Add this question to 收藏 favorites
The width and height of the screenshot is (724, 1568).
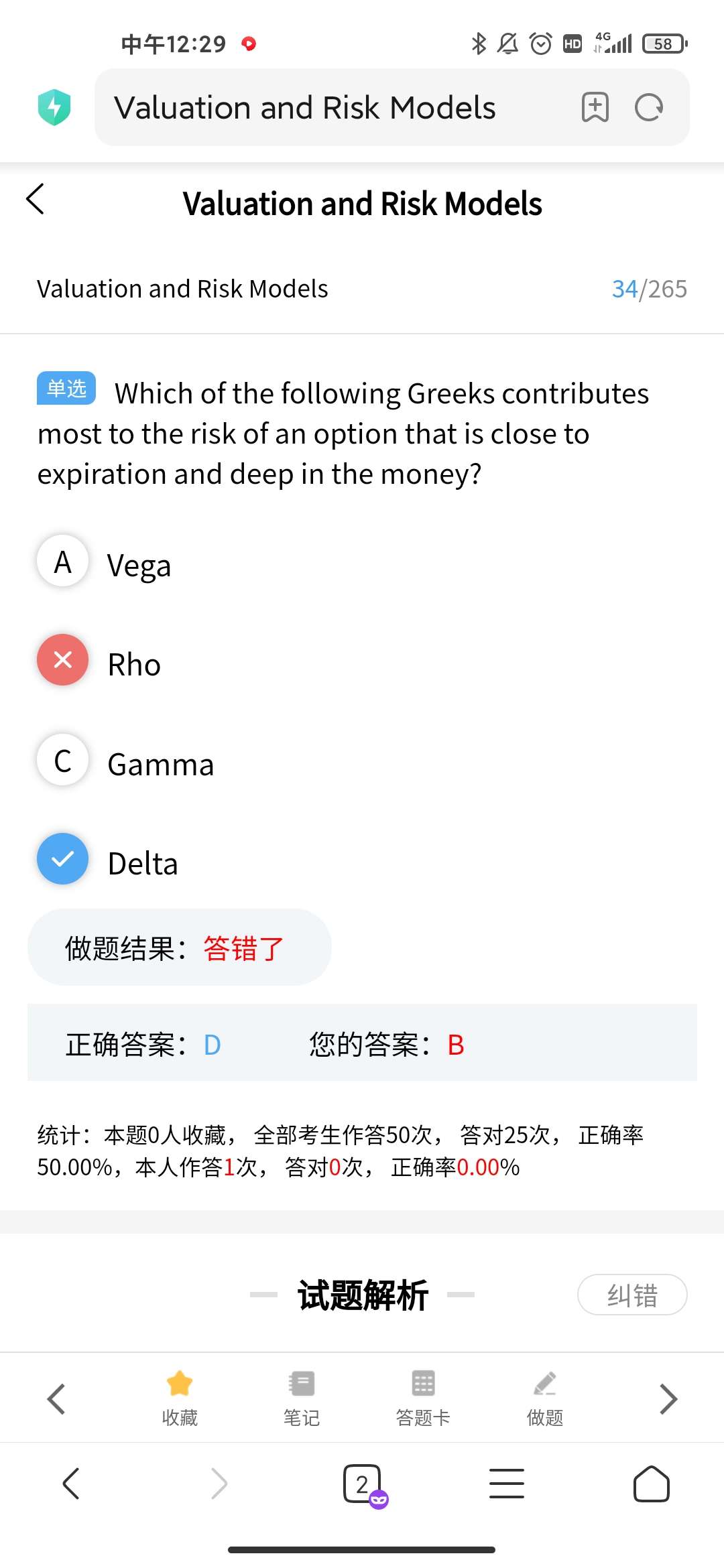pos(180,1397)
